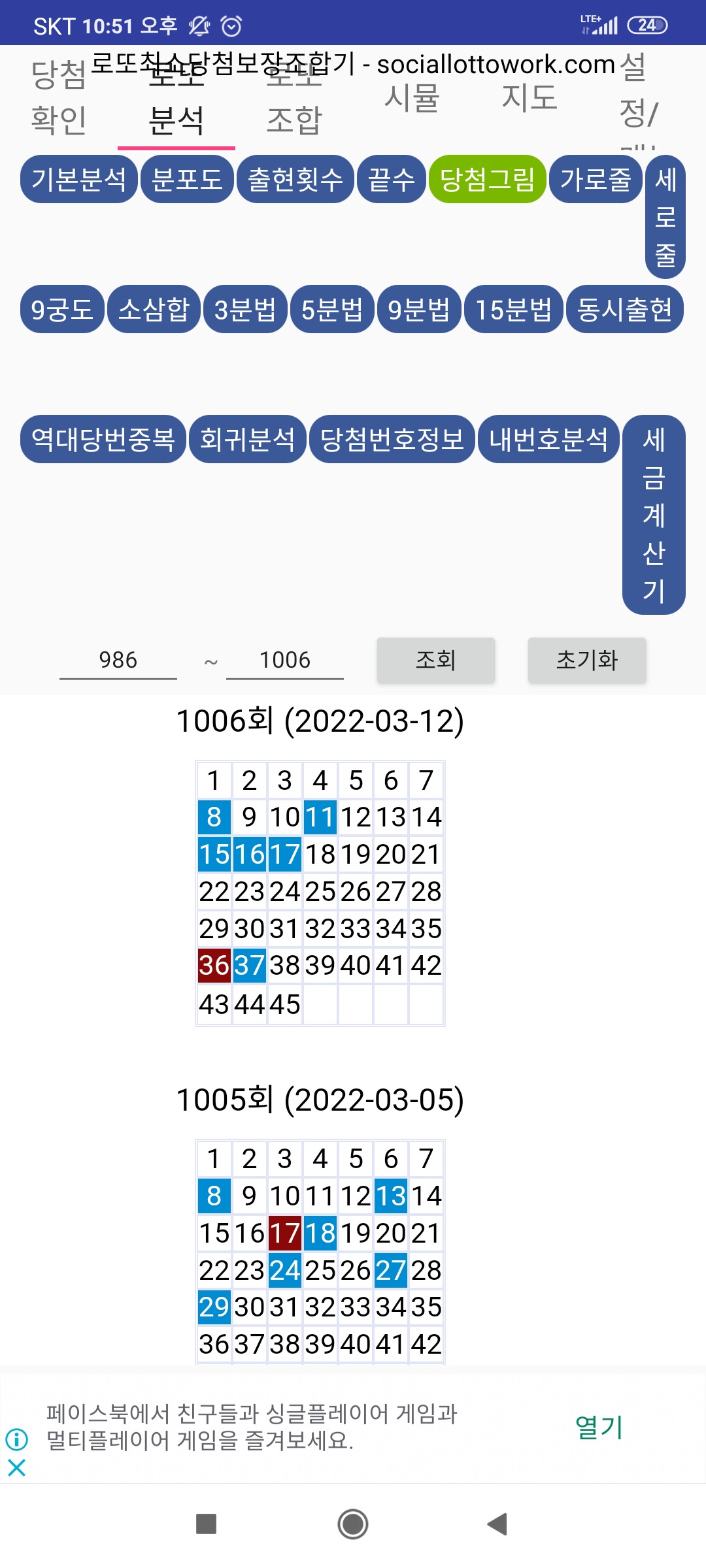706x1568 pixels.
Task: Open the 9궁도 chip
Action: [x=62, y=309]
